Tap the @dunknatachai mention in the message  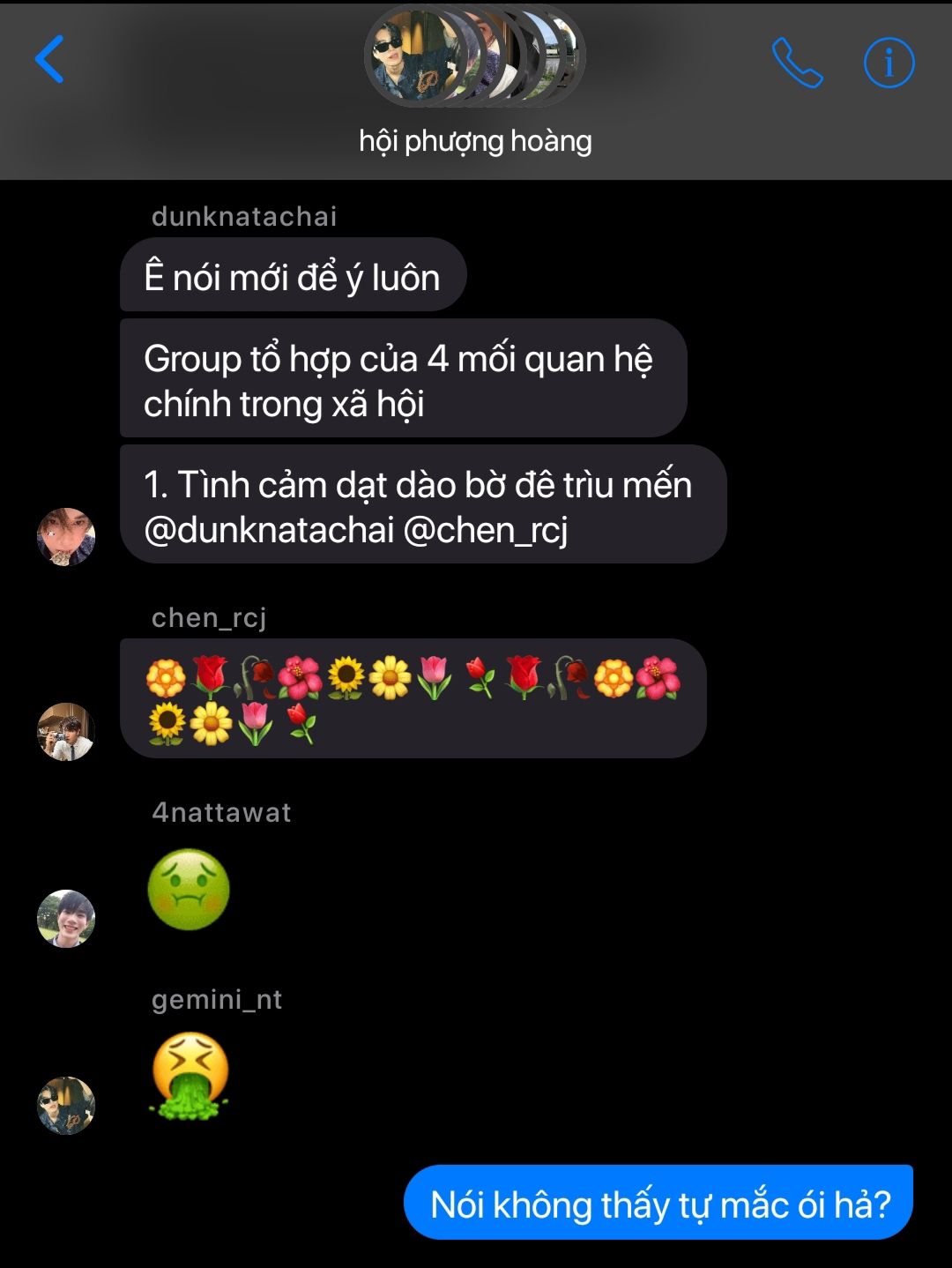coord(269,531)
